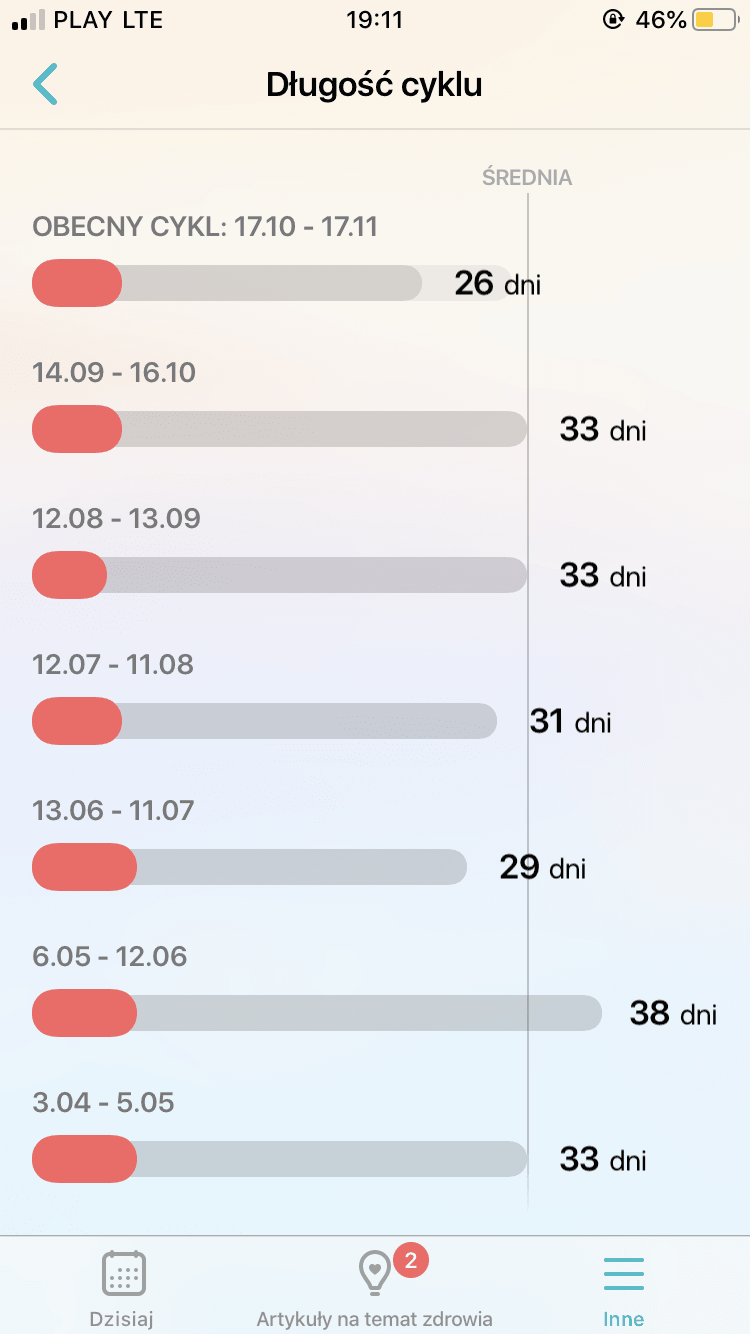750x1334 pixels.
Task: Open Artykuły na temat zdrowia tab
Action: point(375,1288)
